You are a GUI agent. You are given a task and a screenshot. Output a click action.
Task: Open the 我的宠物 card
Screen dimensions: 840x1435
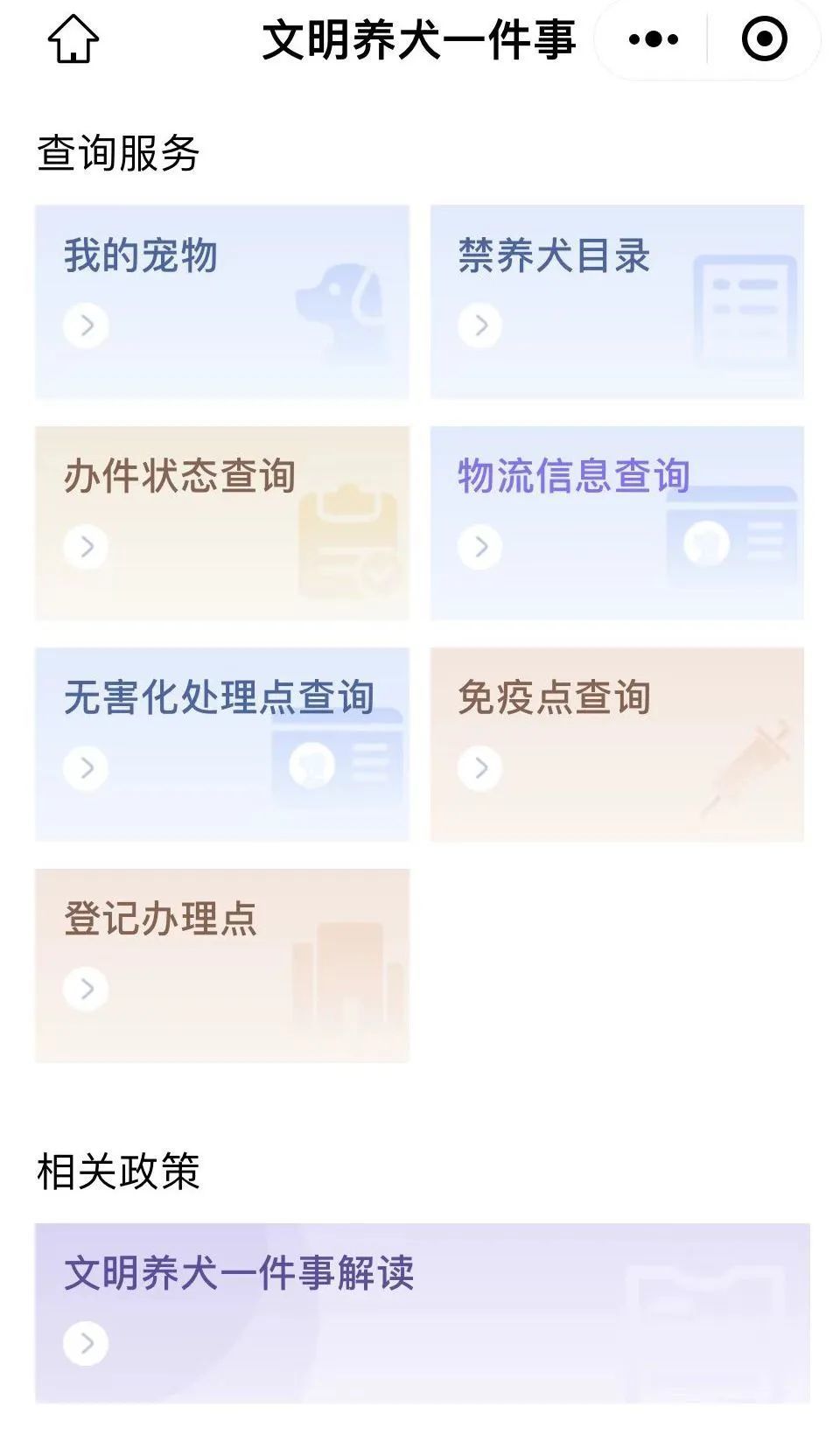222,302
